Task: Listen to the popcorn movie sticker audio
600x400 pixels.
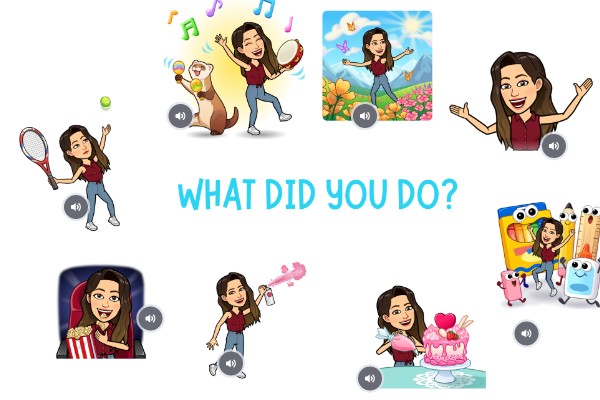Action: pos(150,318)
